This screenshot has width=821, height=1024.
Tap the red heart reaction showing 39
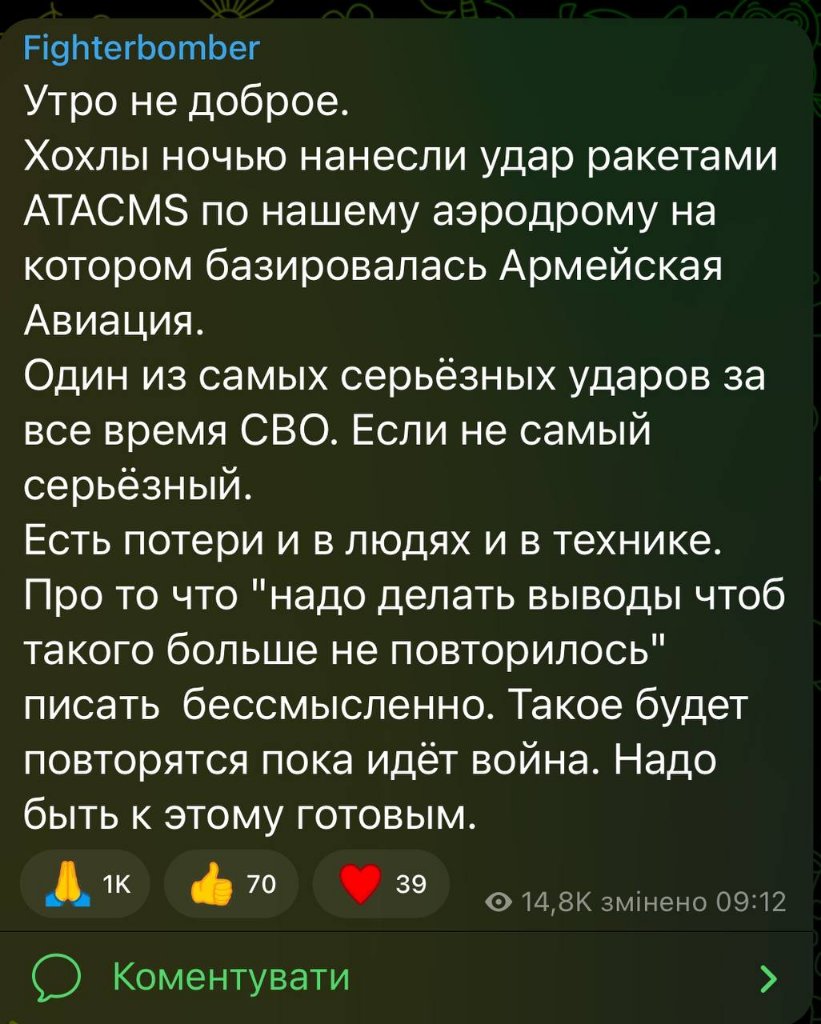click(x=381, y=884)
